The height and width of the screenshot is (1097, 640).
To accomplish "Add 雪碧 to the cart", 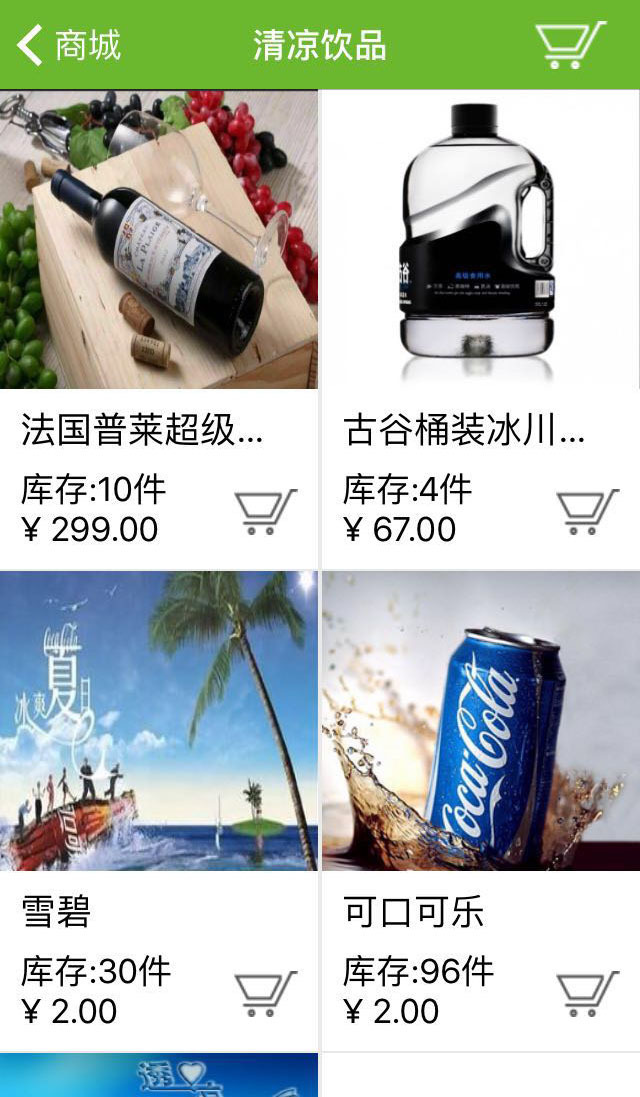I will click(265, 993).
